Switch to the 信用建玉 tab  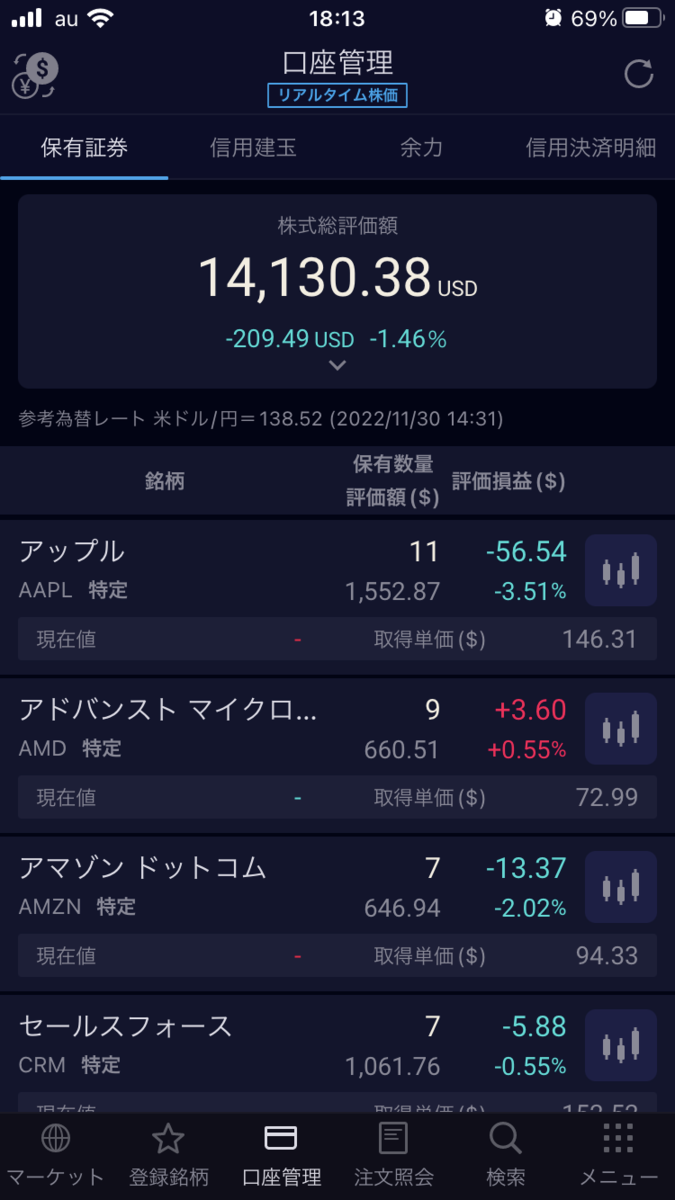[x=253, y=148]
